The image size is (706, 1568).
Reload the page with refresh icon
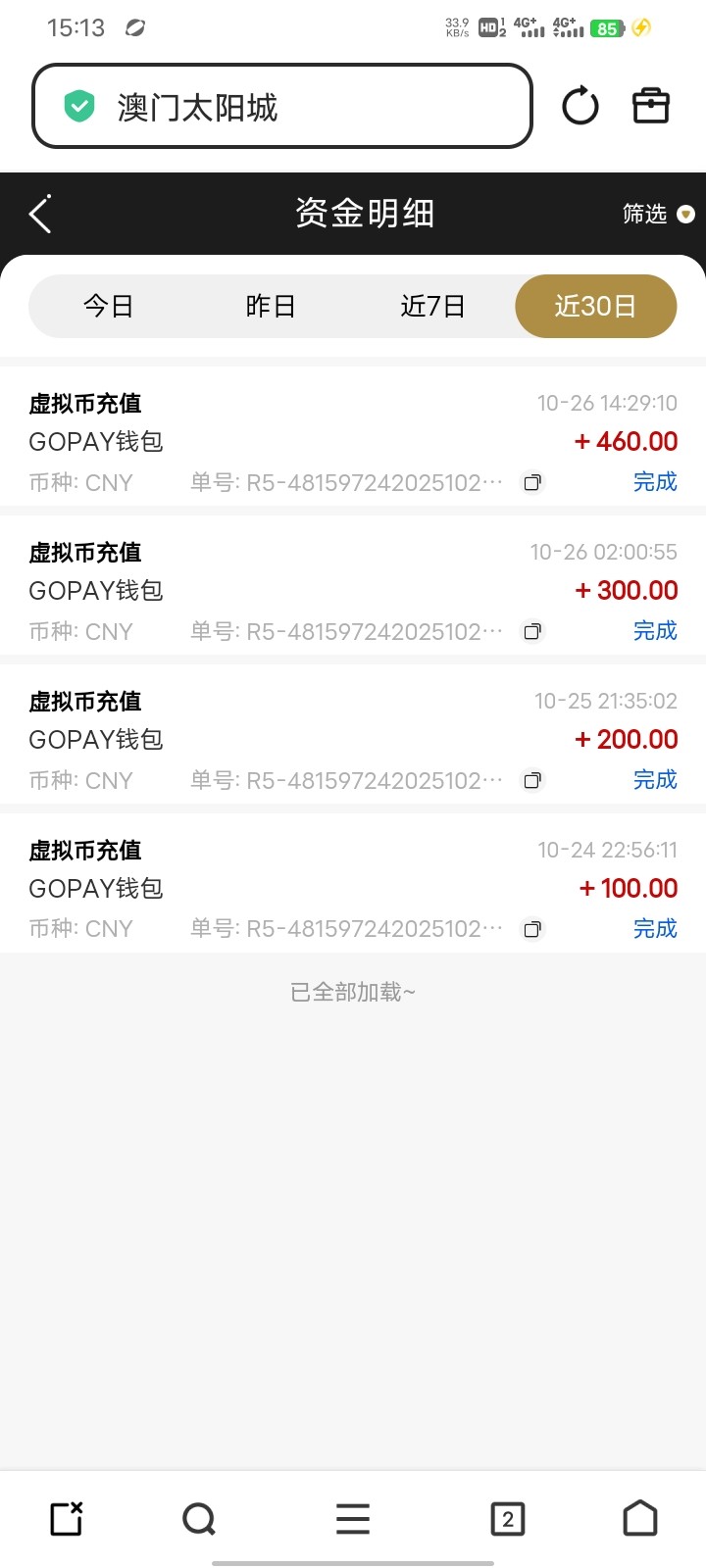coord(580,106)
